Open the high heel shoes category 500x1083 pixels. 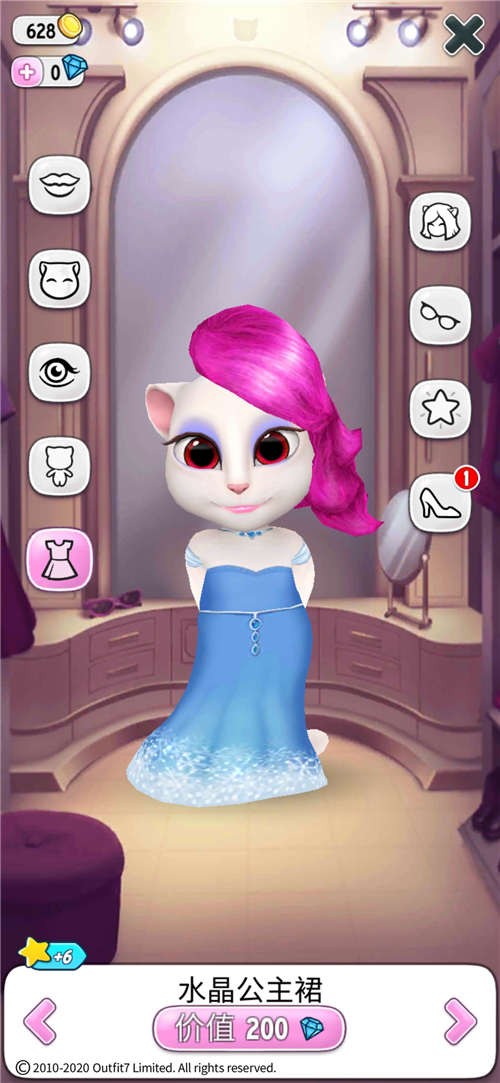(440, 503)
